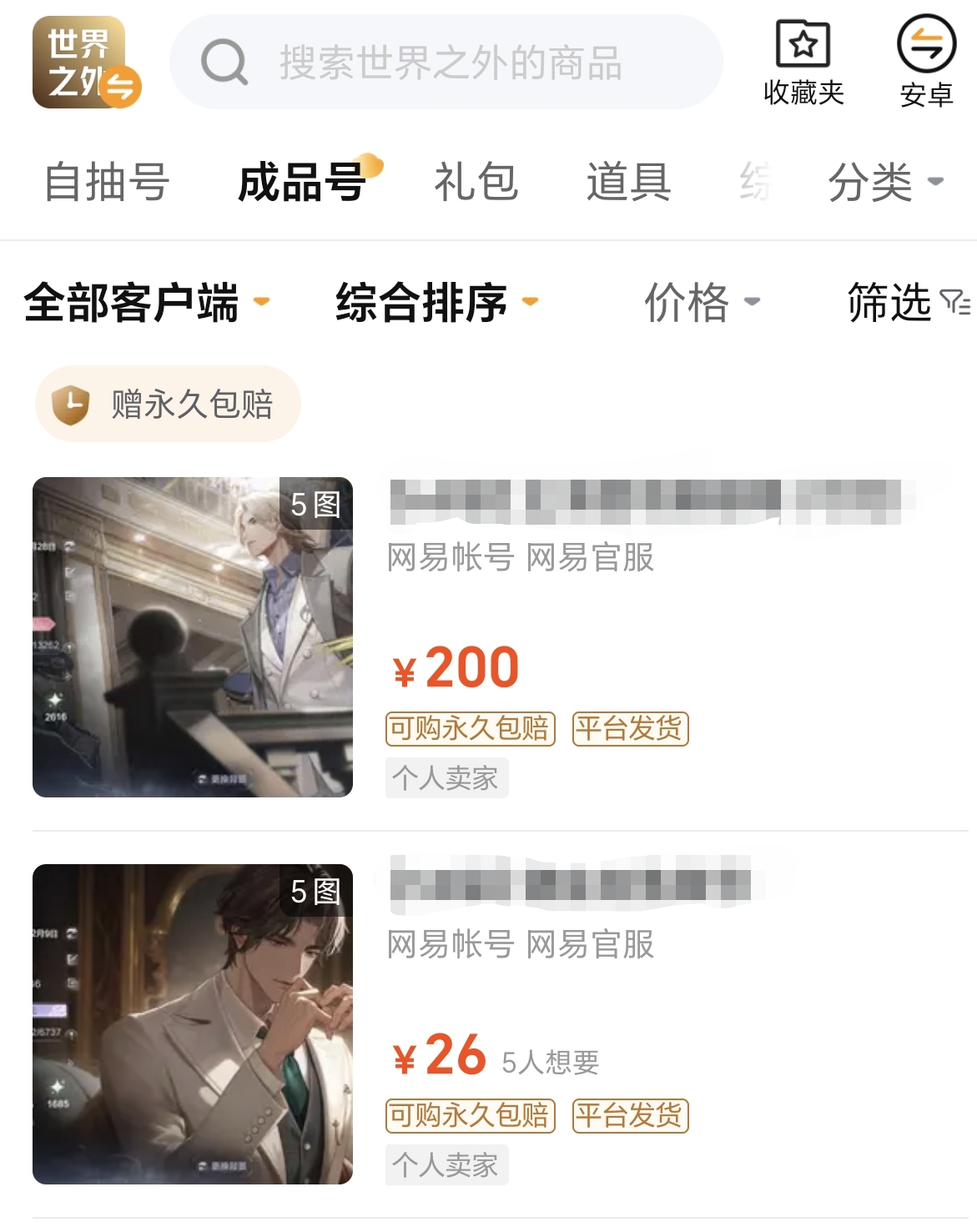
Task: Sort listings by 价格
Action: click(701, 302)
